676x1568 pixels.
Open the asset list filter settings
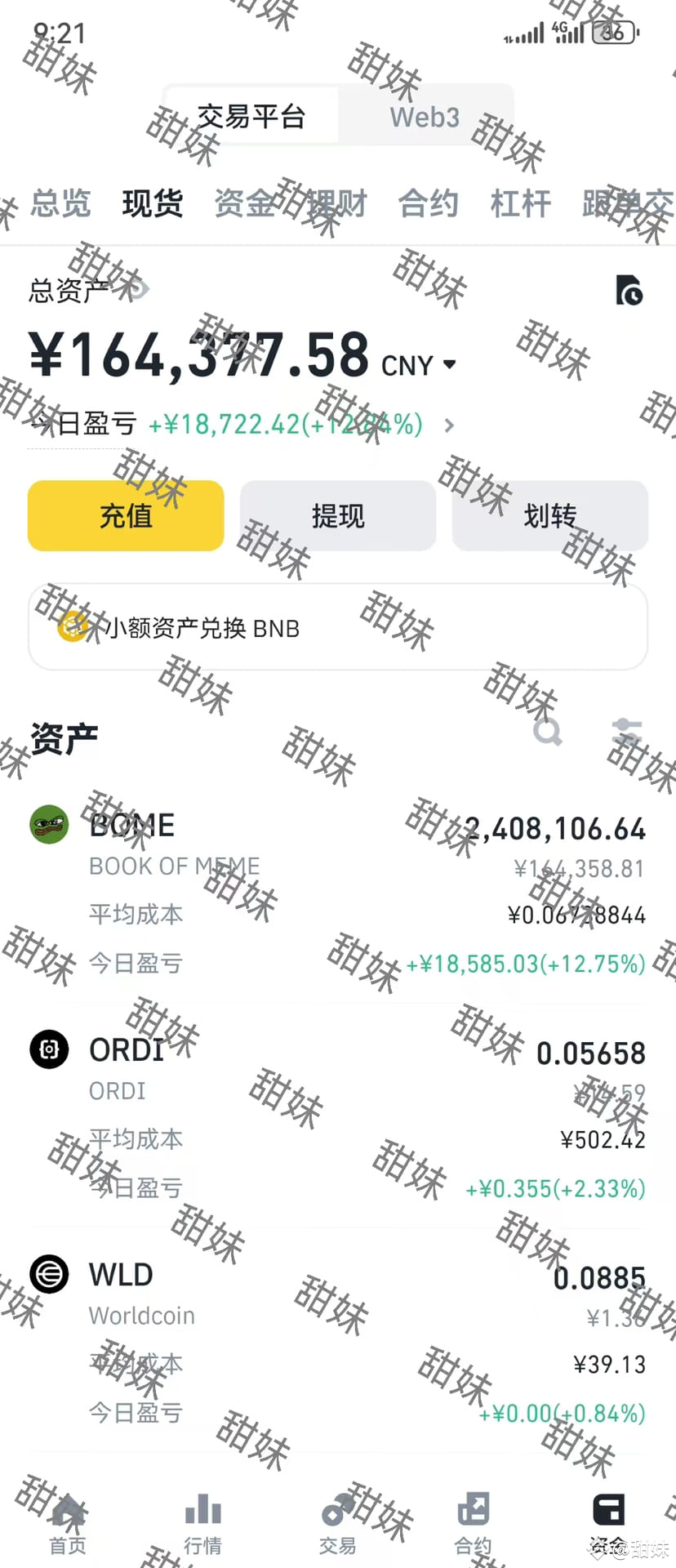point(627,730)
